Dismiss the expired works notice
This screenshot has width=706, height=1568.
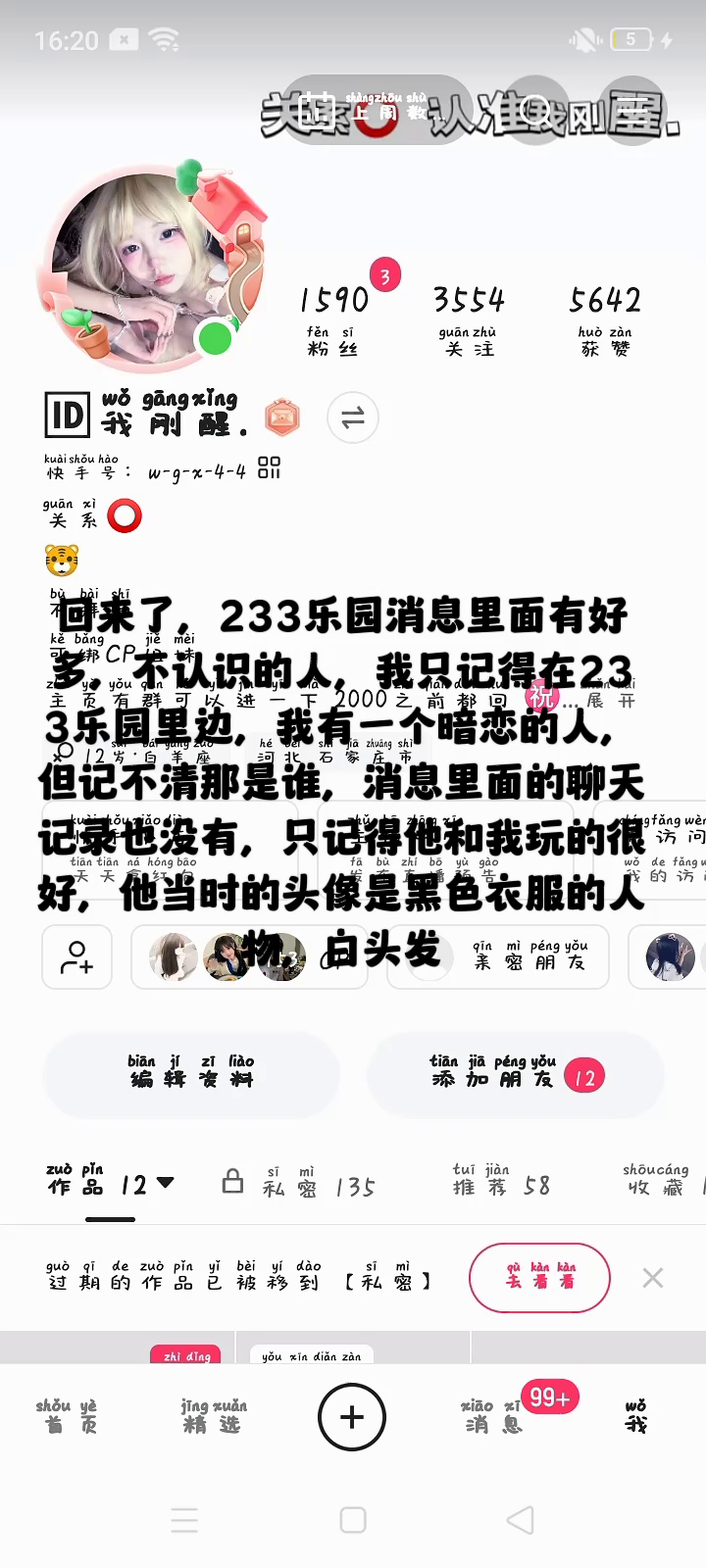pyautogui.click(x=653, y=1277)
